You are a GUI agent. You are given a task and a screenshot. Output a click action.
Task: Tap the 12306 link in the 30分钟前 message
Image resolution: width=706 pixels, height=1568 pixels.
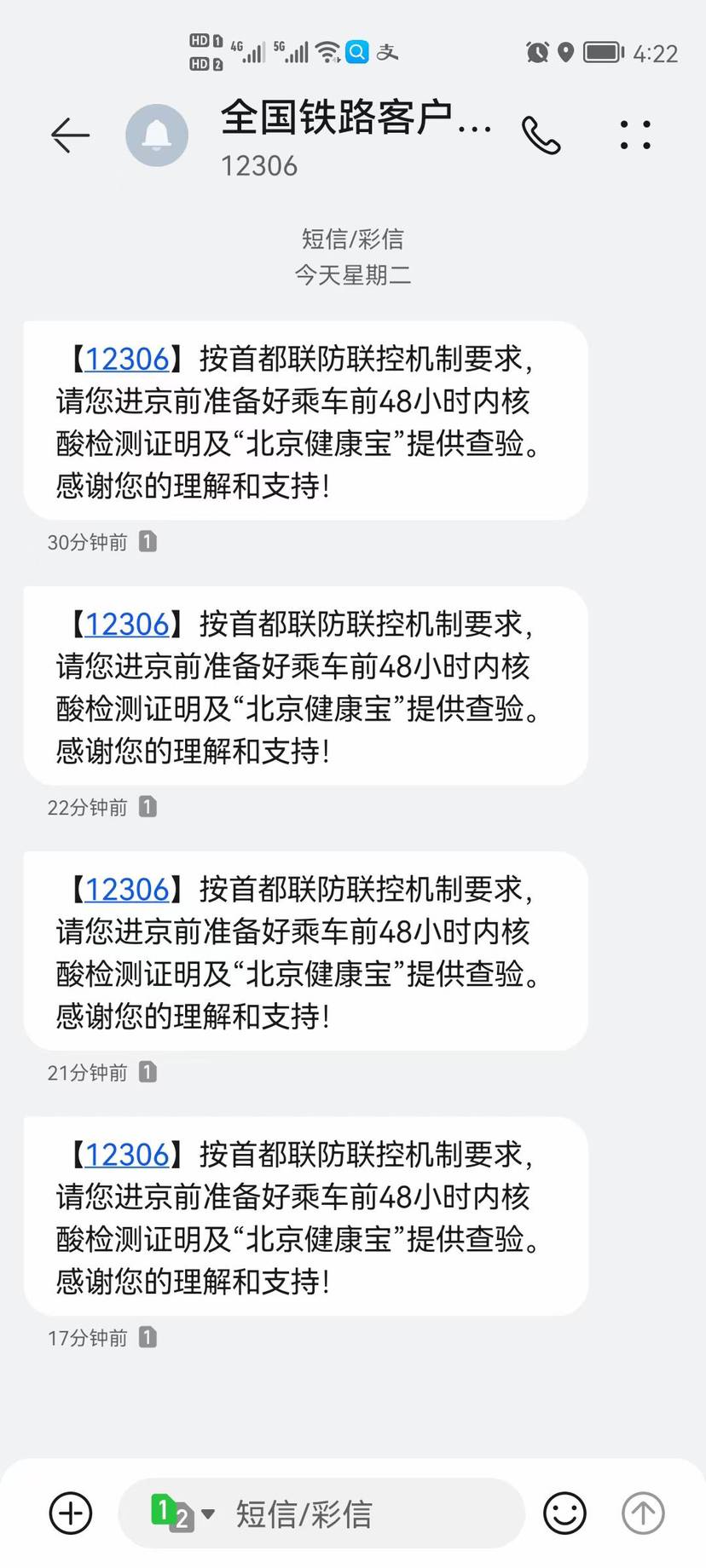point(126,360)
